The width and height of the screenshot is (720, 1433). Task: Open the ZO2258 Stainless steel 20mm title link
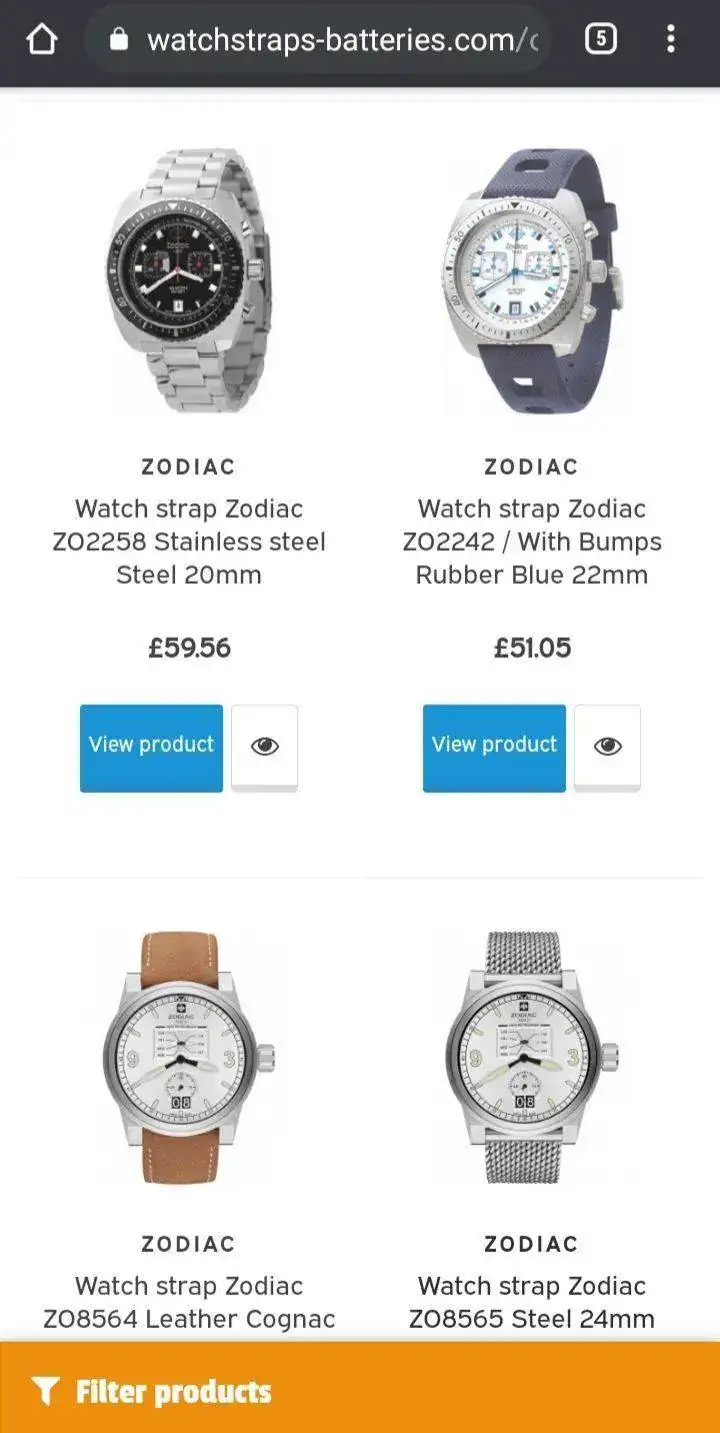188,541
